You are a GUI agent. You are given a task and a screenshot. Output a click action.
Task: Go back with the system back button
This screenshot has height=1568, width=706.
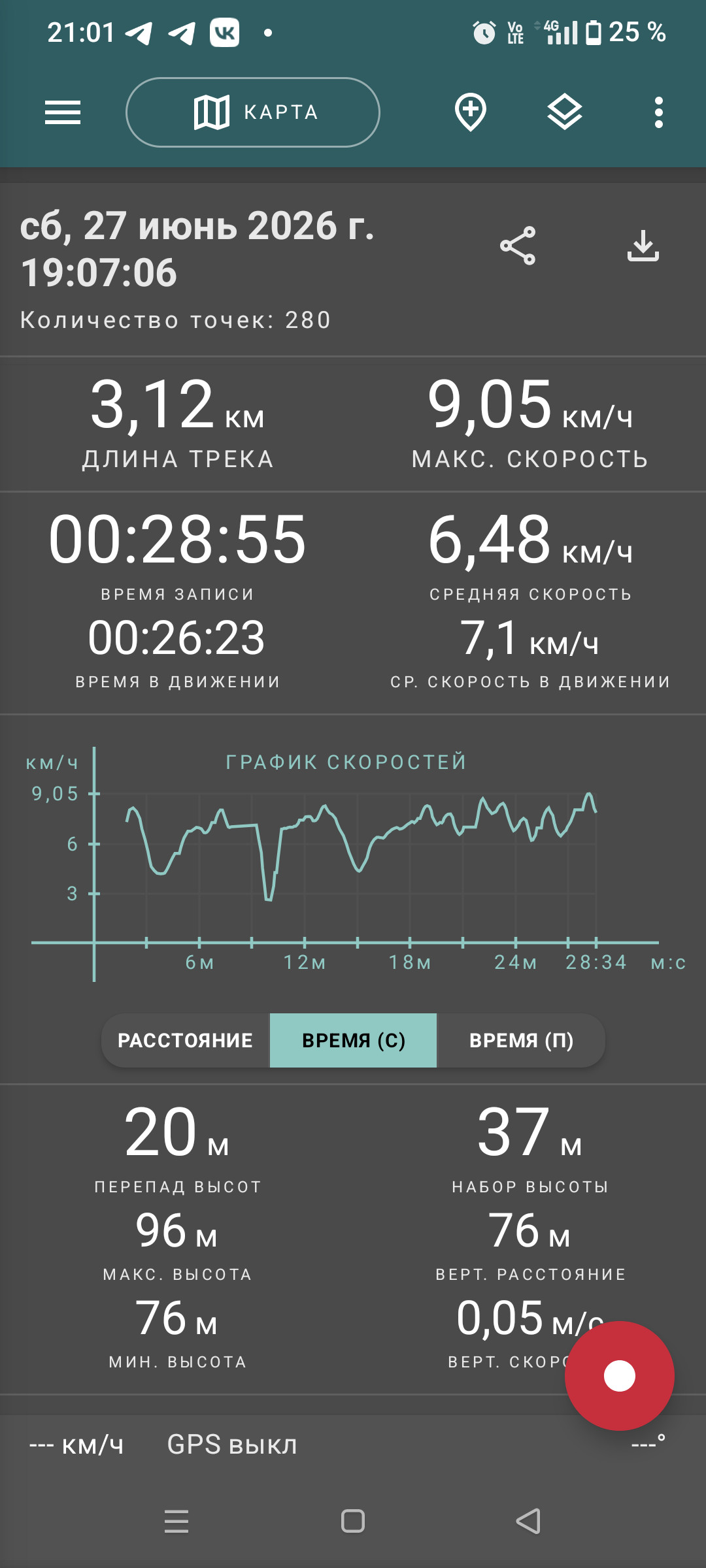tap(528, 1521)
